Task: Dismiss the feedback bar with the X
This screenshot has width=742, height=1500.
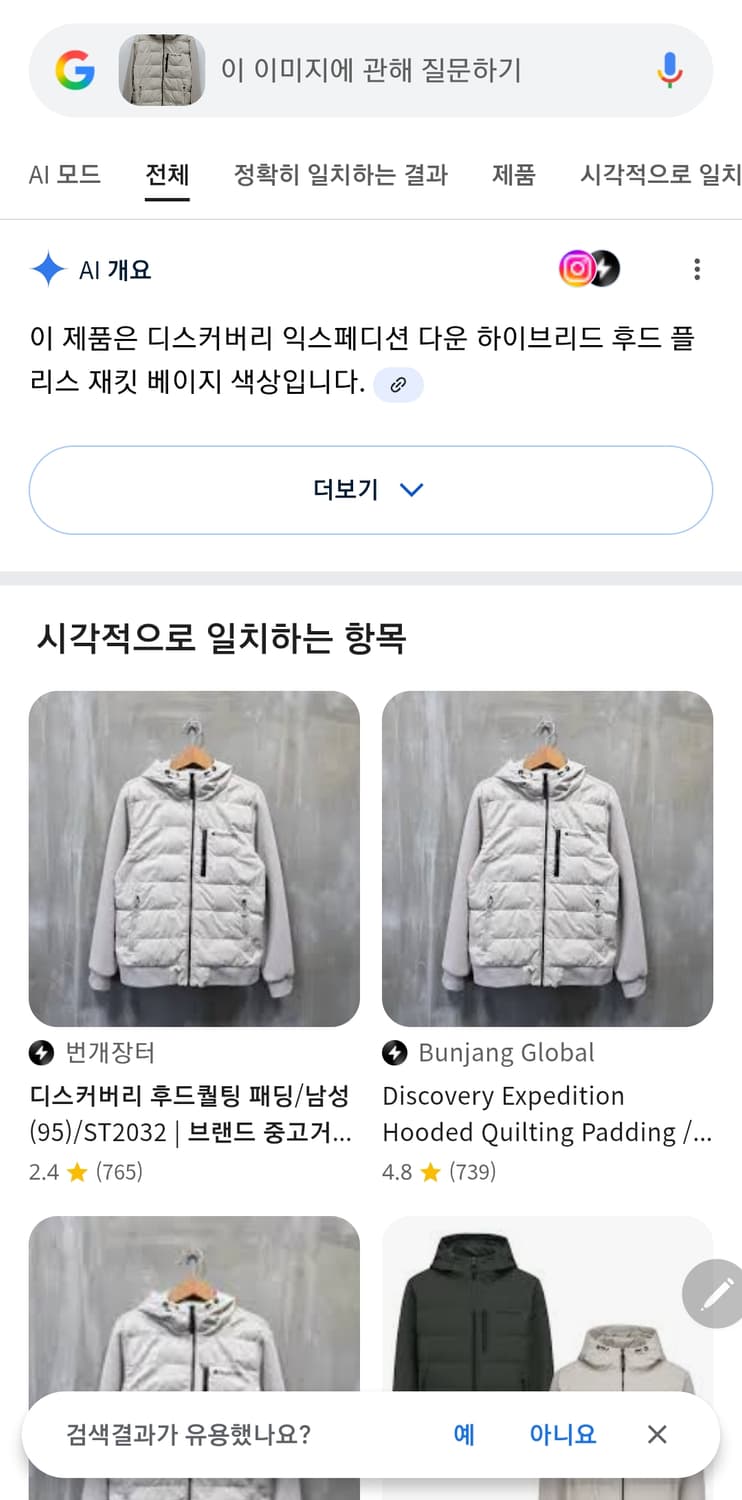Action: (x=657, y=1434)
